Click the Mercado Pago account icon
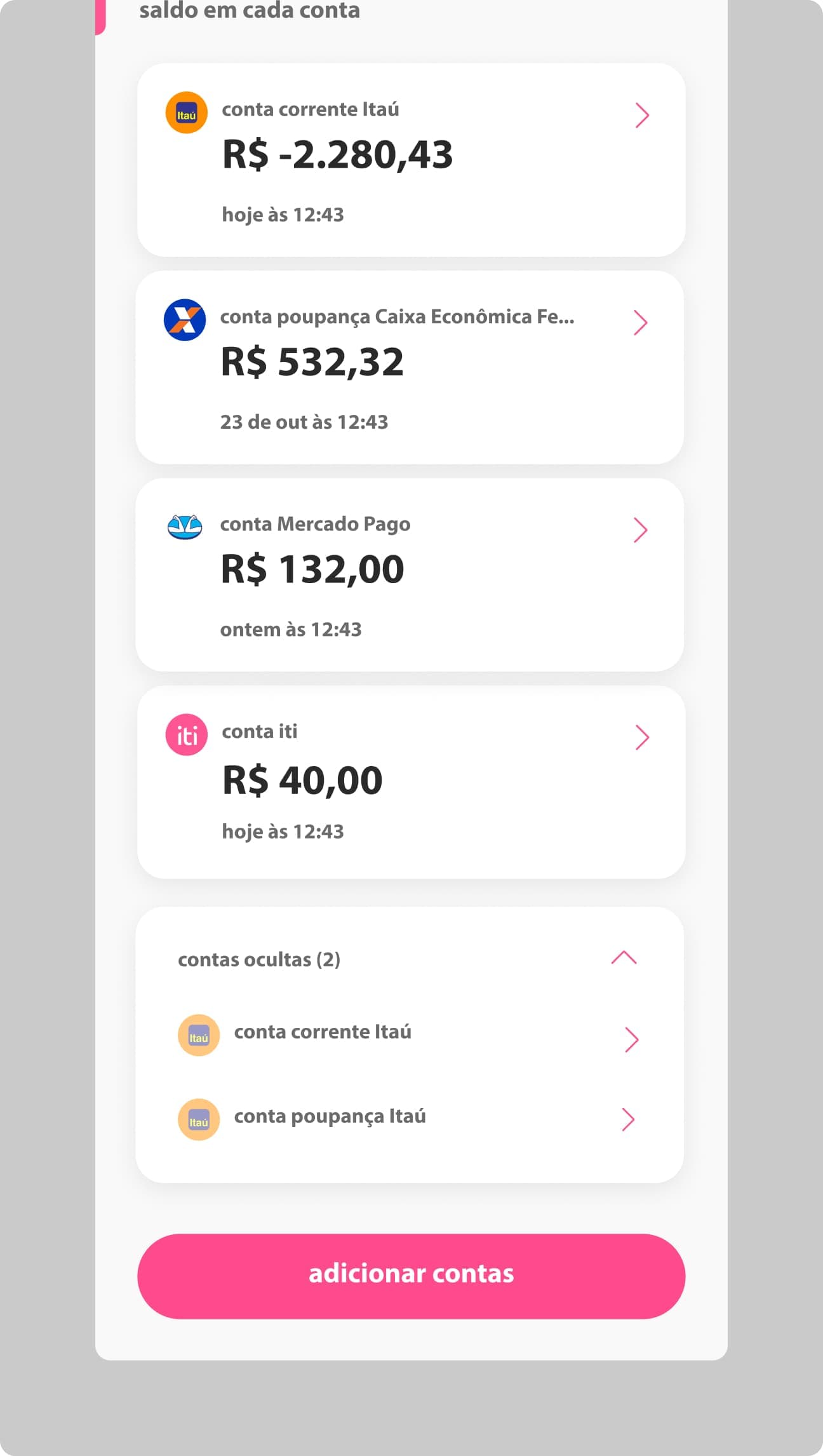The height and width of the screenshot is (1456, 823). [185, 525]
